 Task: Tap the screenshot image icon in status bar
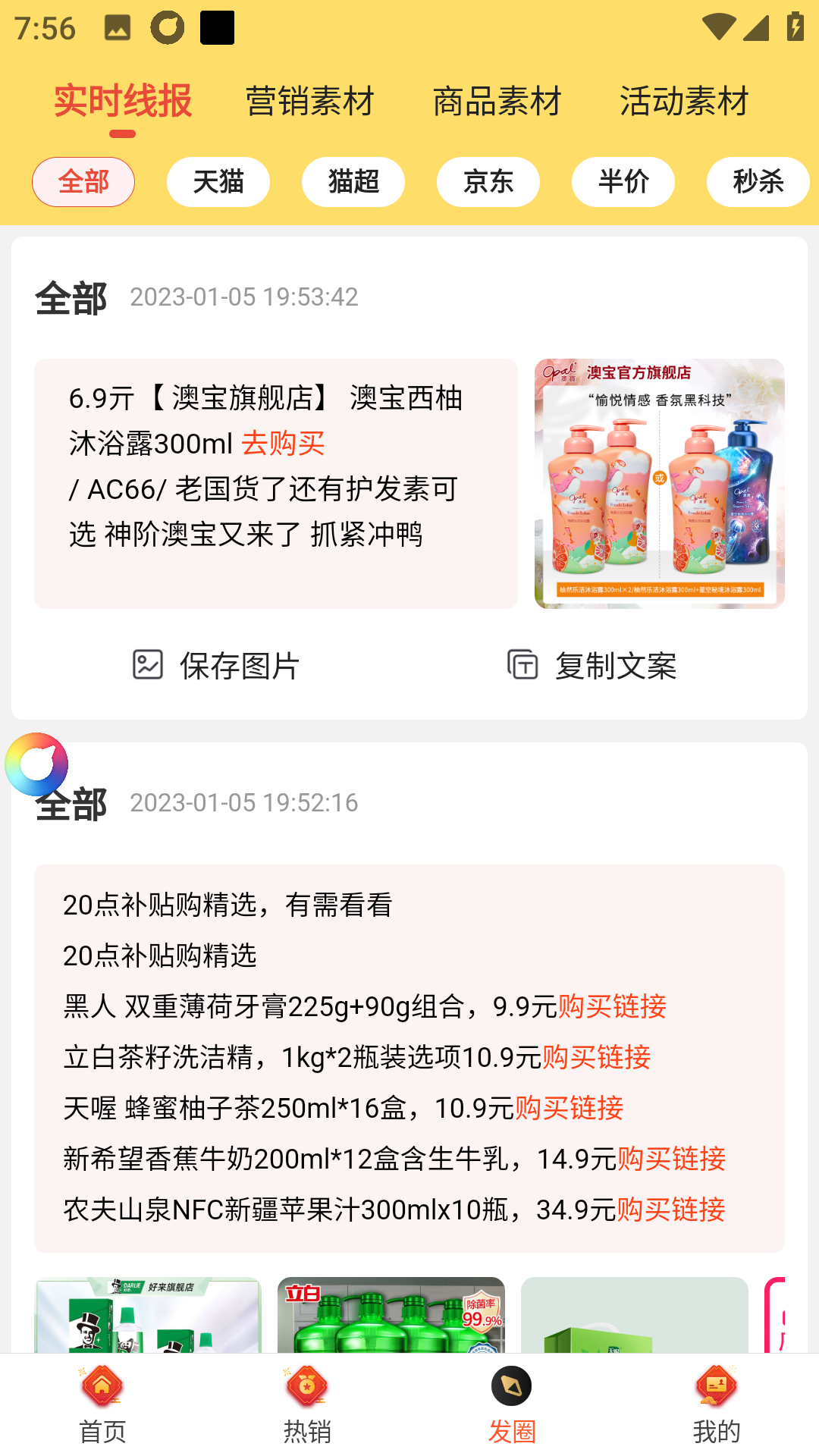tap(118, 28)
